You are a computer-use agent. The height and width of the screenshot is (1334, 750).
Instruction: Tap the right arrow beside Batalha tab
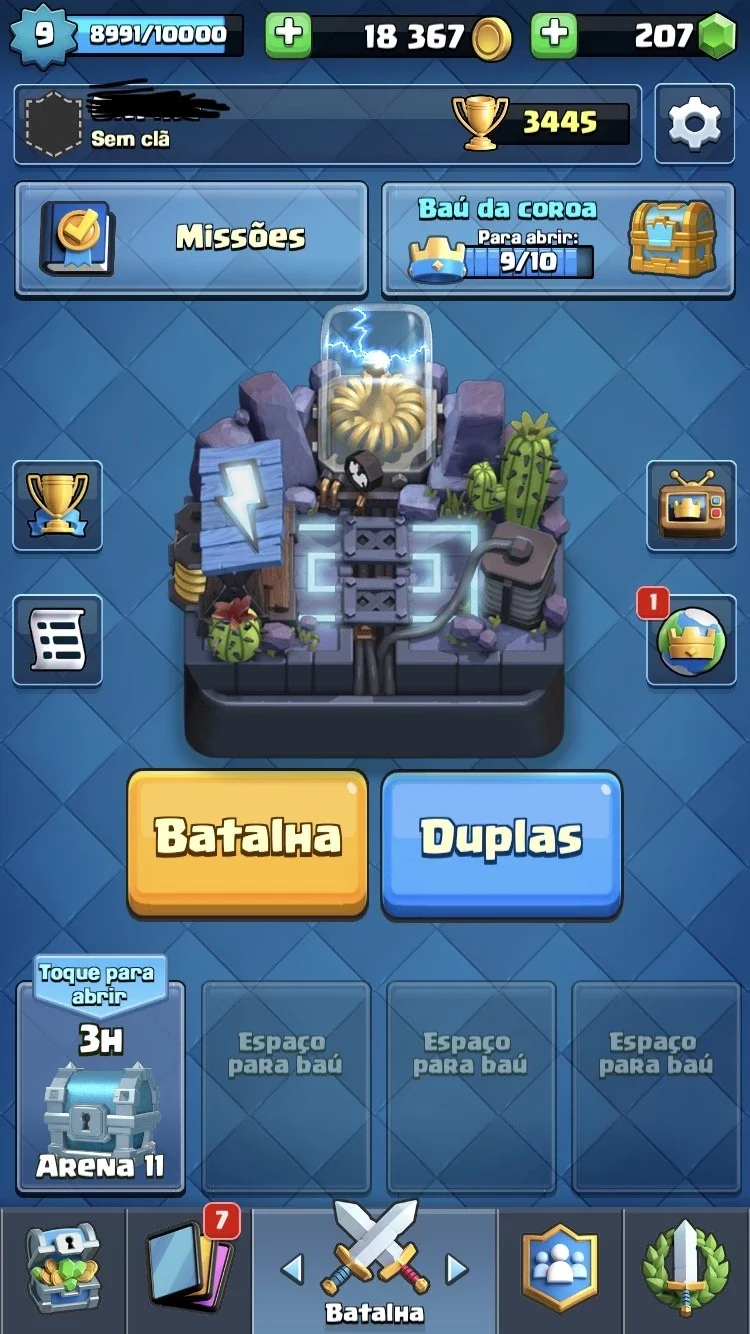pyautogui.click(x=456, y=1269)
